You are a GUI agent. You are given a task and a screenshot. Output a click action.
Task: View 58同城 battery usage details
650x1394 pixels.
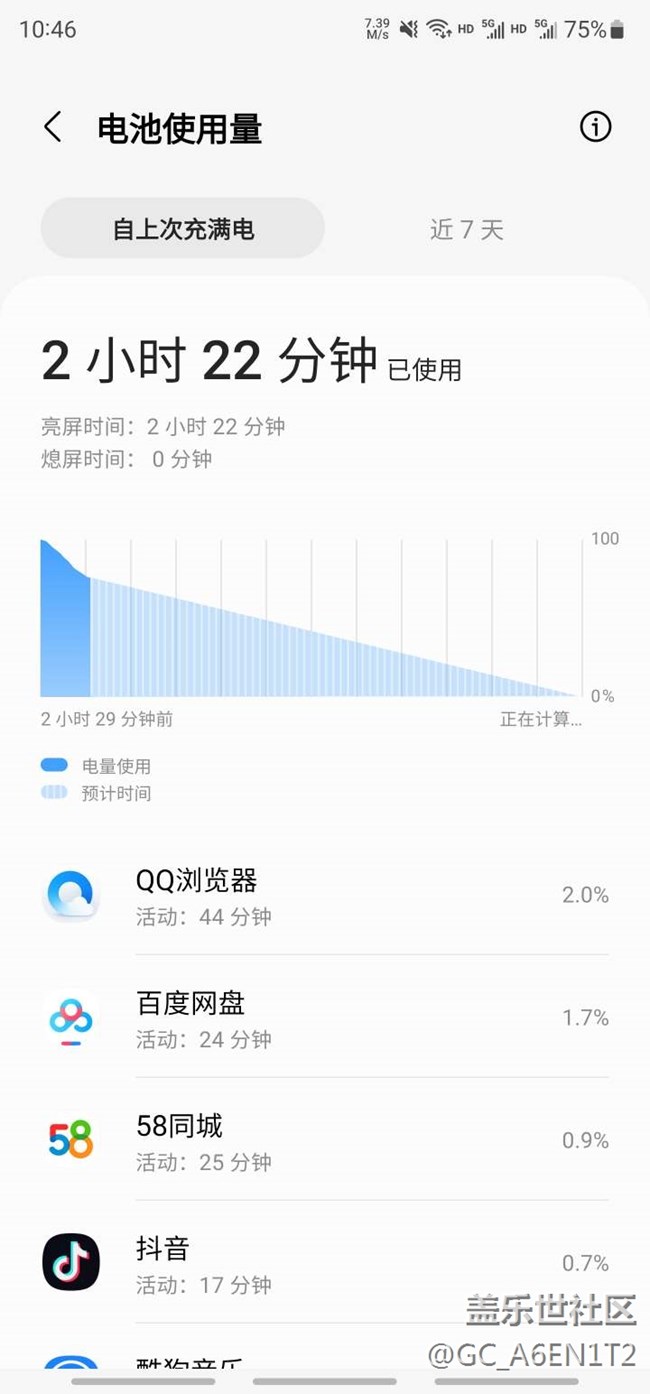point(325,1140)
